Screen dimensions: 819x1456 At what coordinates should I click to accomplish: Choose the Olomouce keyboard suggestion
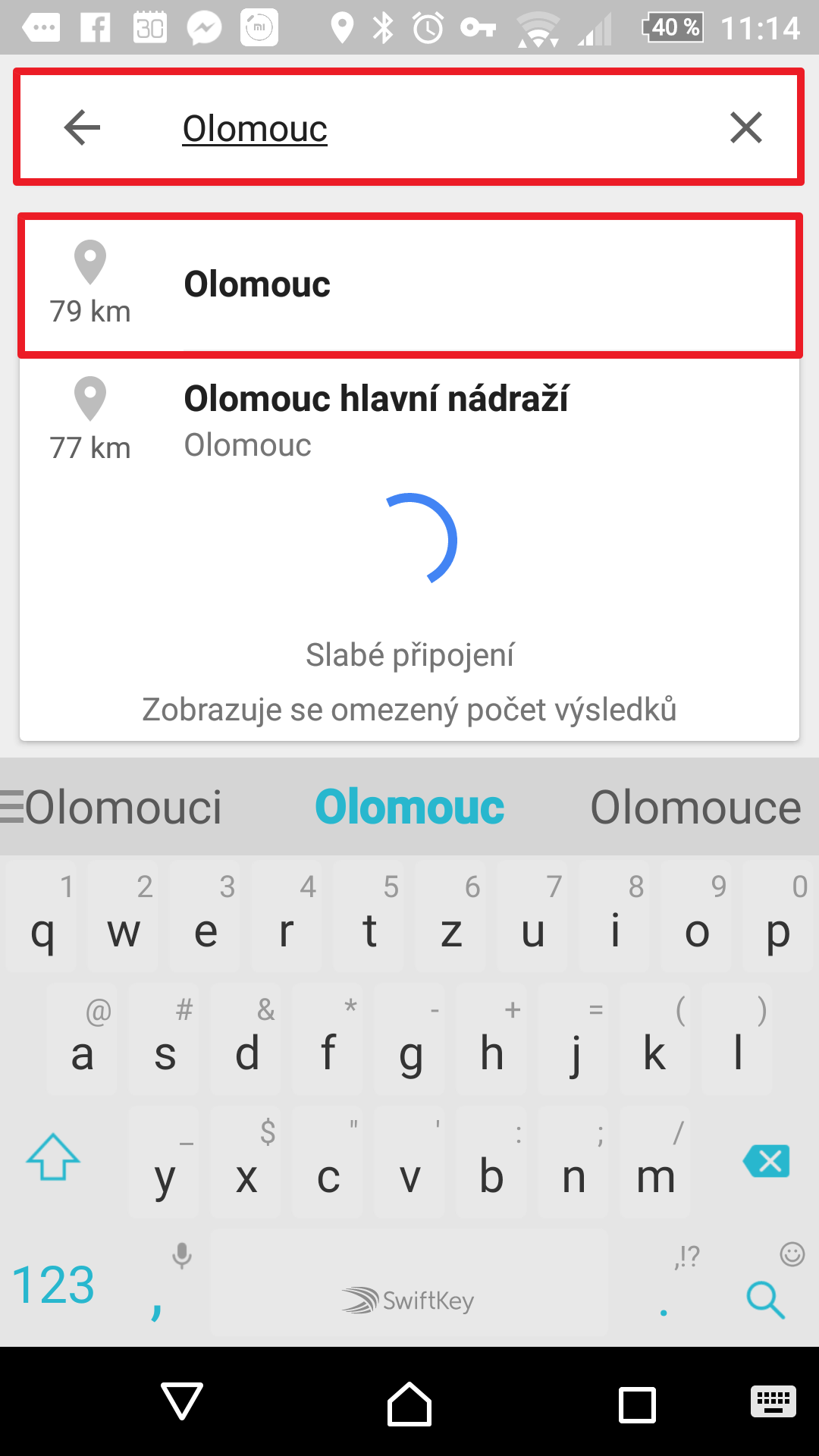point(695,807)
